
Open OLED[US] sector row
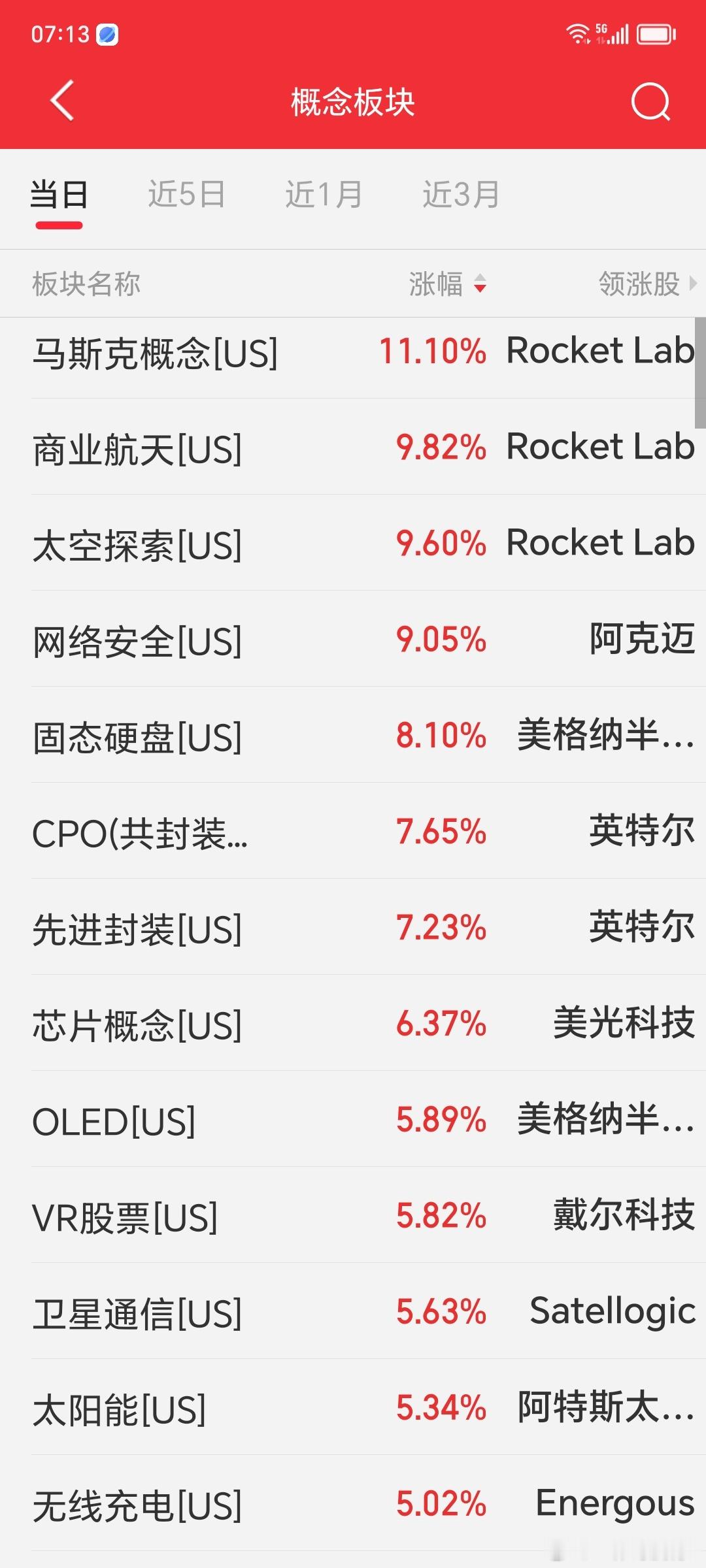click(353, 1119)
